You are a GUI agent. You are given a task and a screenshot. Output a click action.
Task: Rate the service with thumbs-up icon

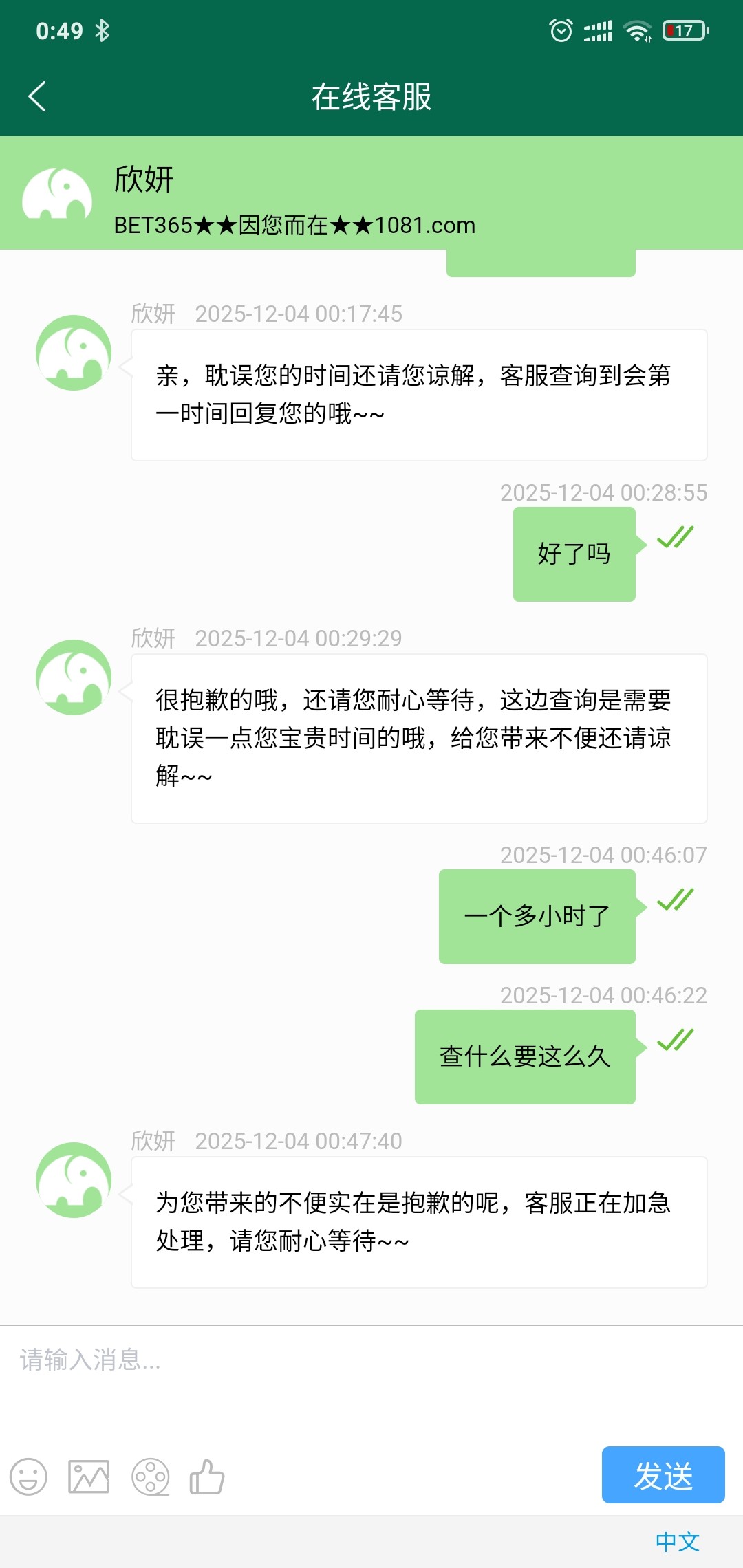(207, 1477)
